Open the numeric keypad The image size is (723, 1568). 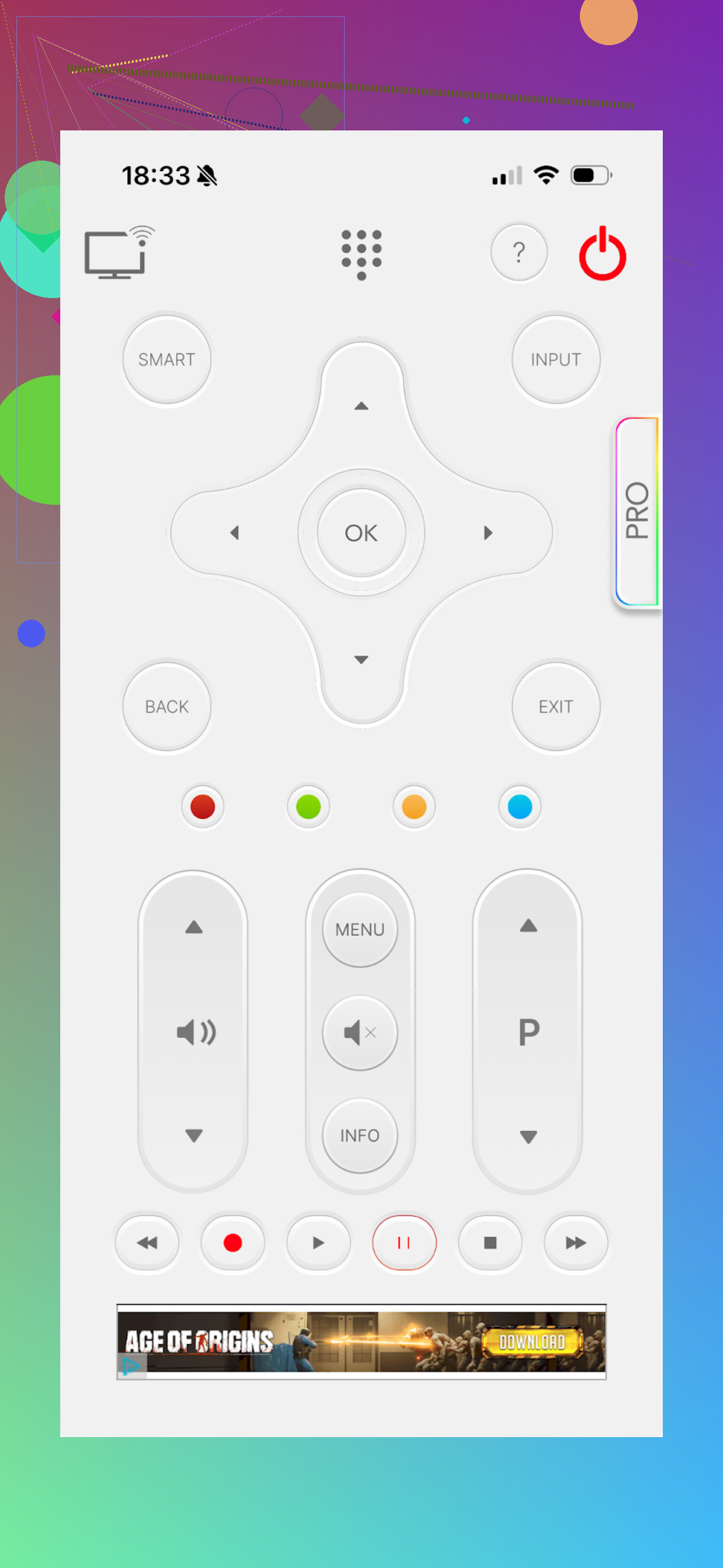[361, 254]
